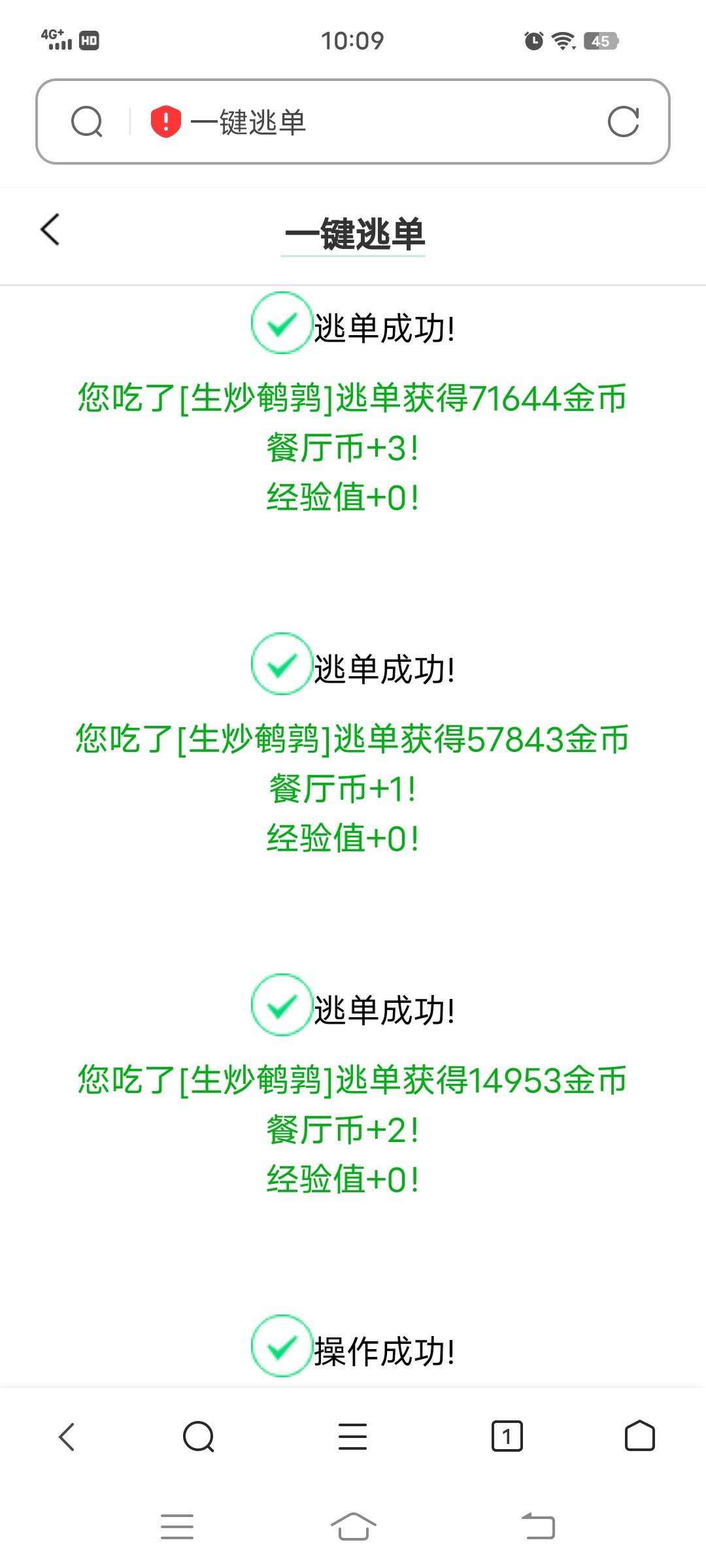Tap the red security shield icon in search bar
Viewport: 706px width, 1568px height.
click(165, 122)
